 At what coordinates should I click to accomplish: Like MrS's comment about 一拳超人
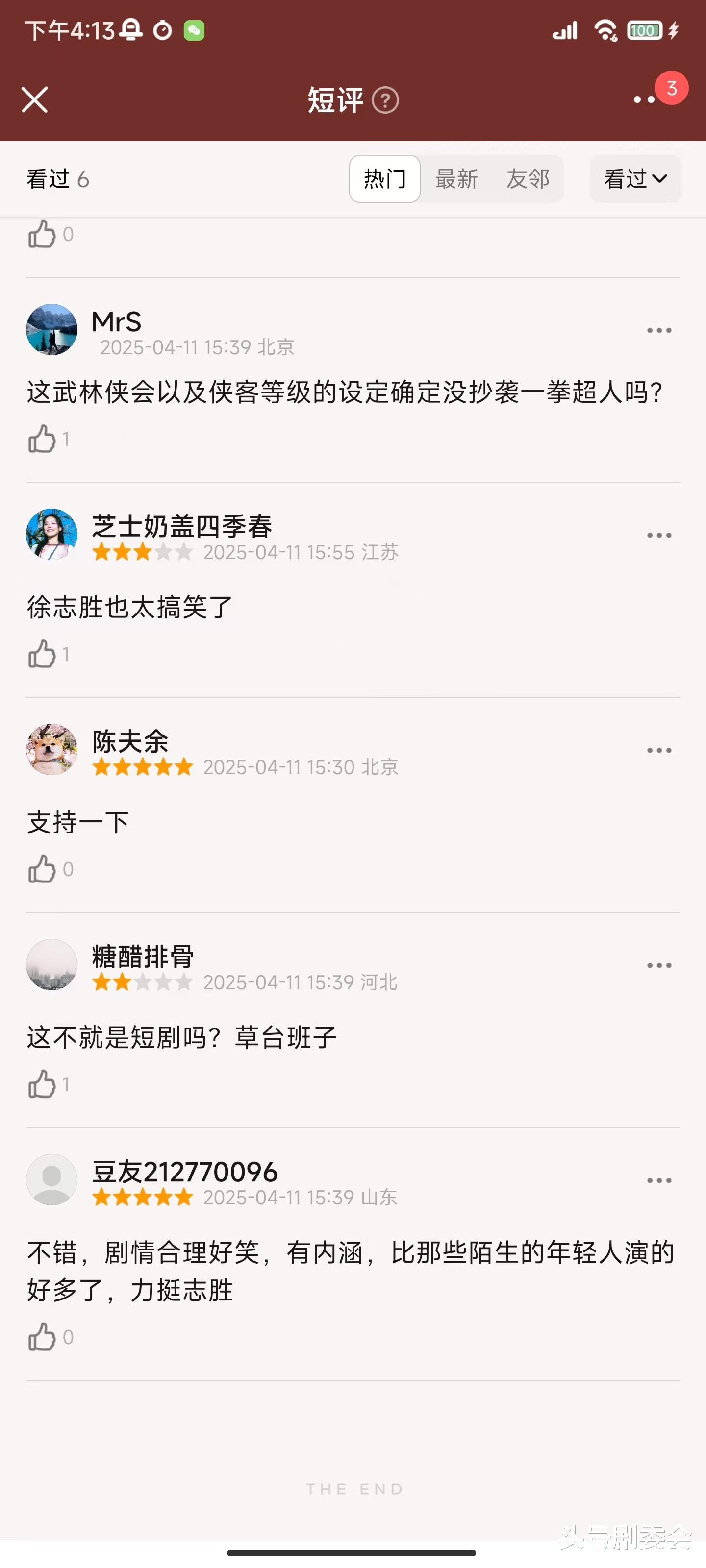43,438
